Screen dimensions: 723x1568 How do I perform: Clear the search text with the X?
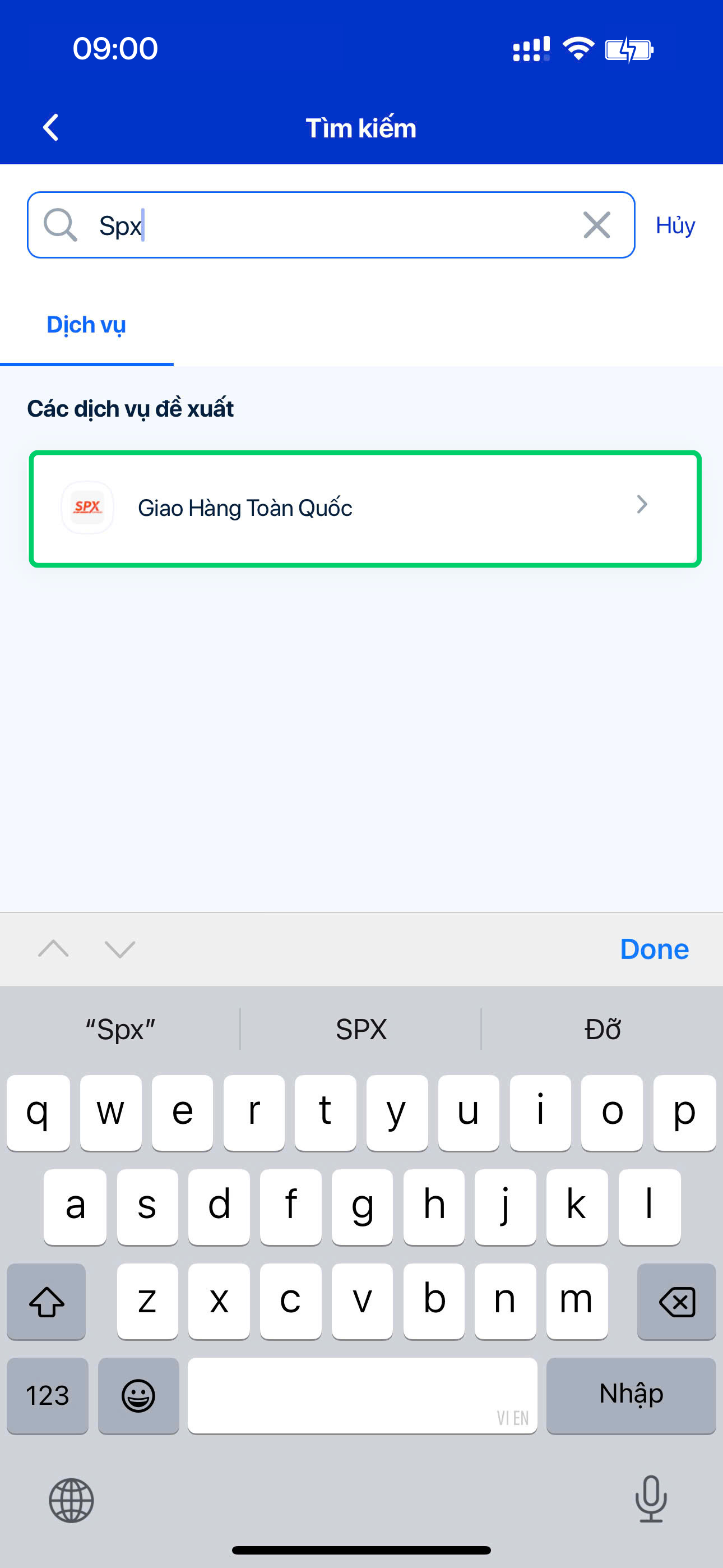596,225
